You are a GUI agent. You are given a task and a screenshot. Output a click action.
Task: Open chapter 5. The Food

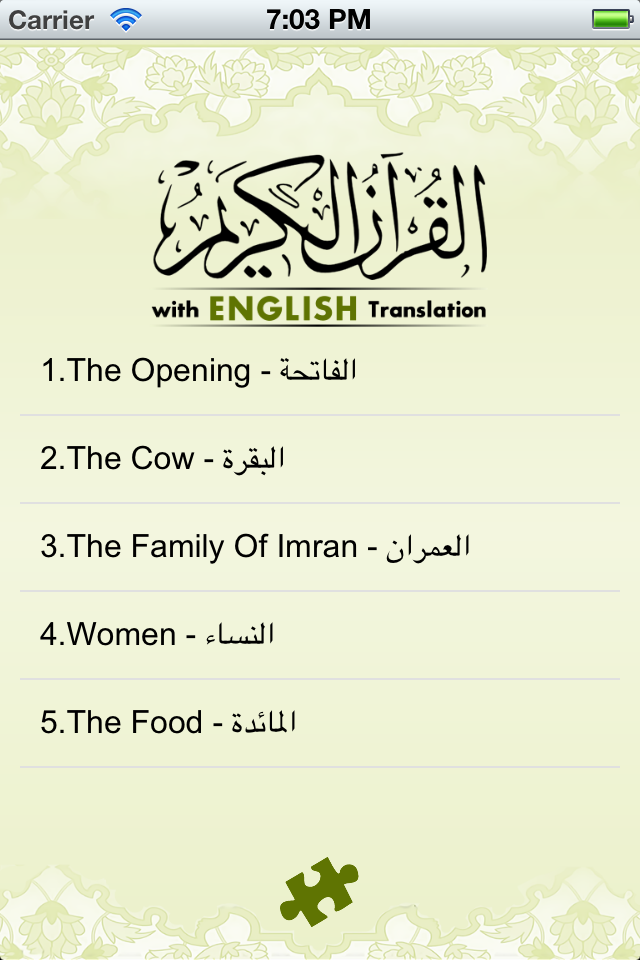(170, 723)
